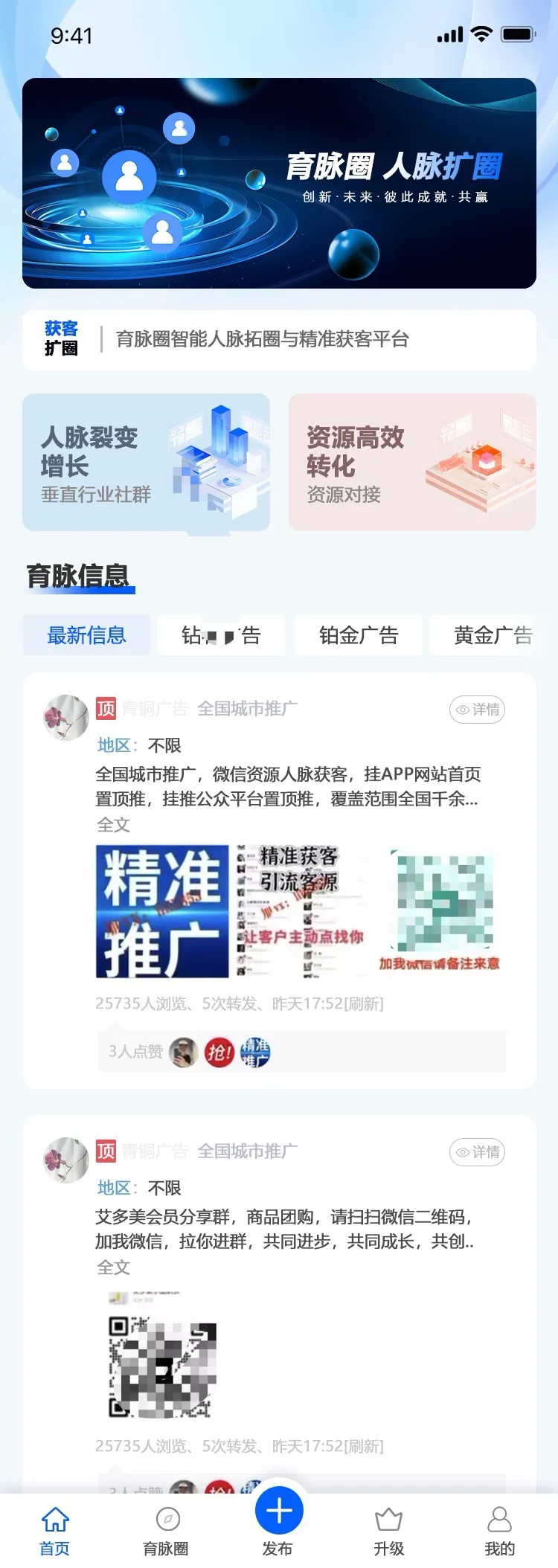This screenshot has width=558, height=1568.
Task: Open the 升级 tab
Action: 388,1531
